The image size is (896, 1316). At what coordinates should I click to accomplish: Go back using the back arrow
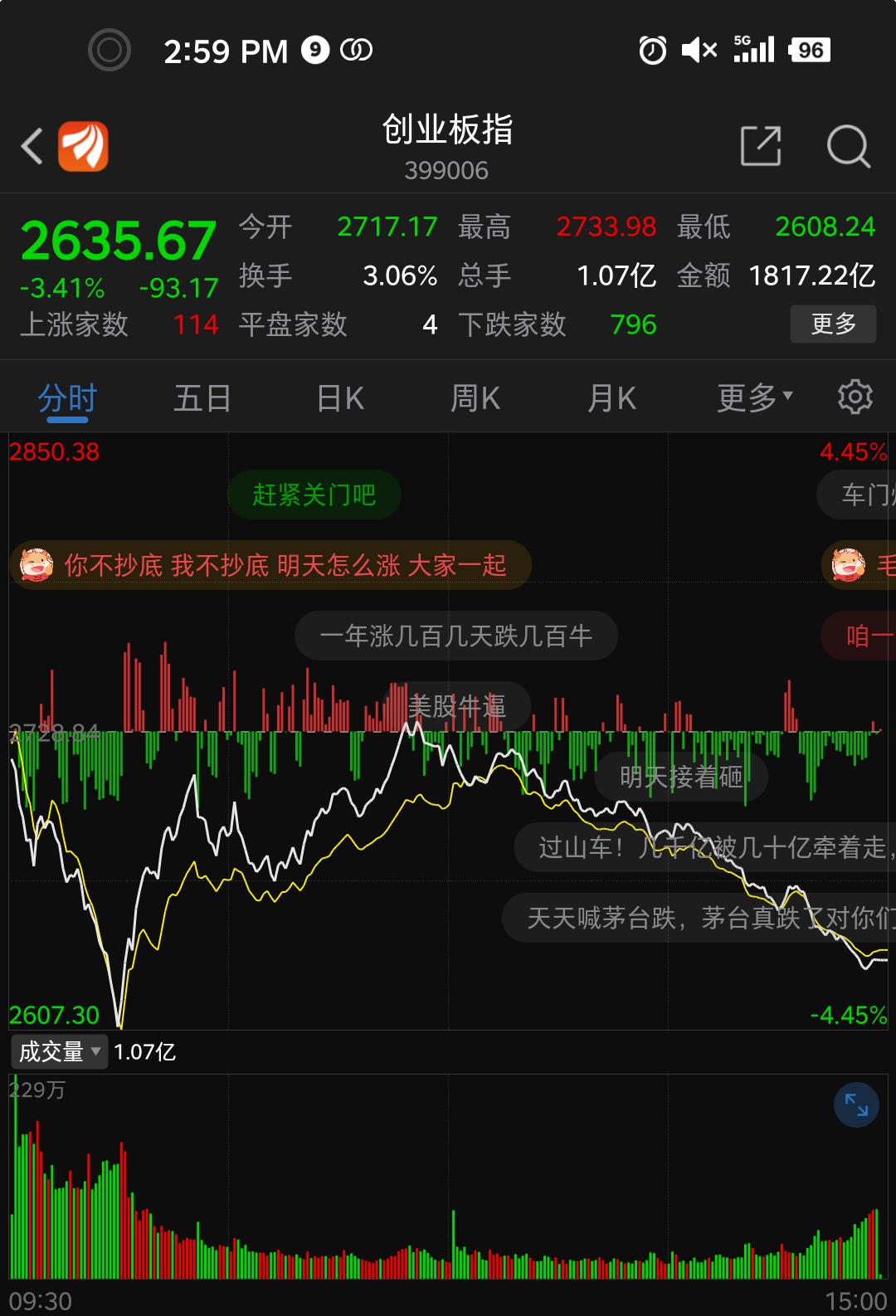point(31,145)
